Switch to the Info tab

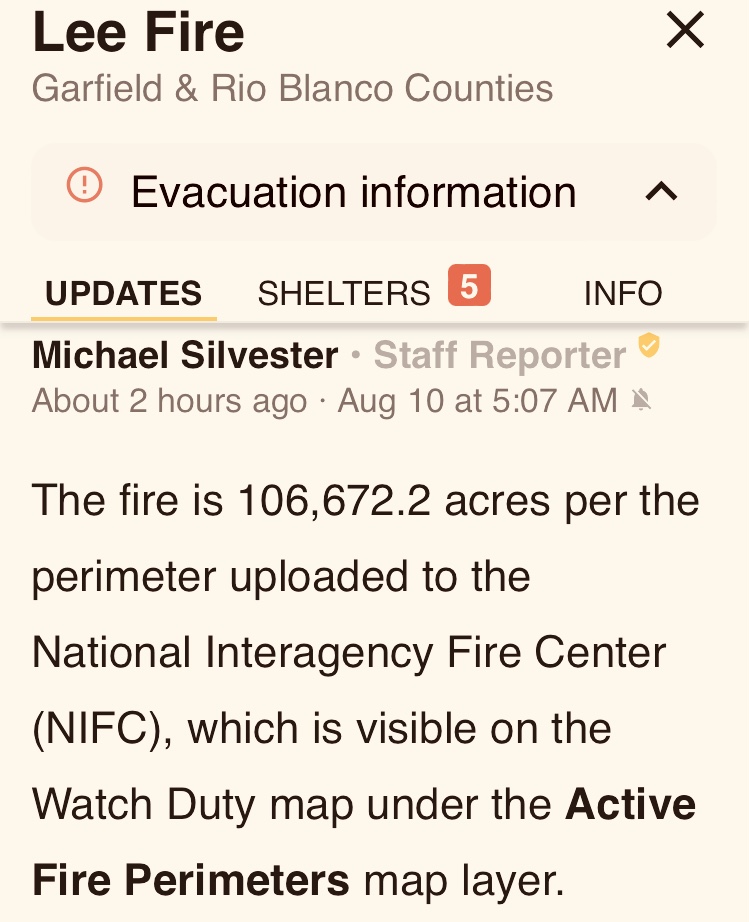tap(622, 293)
